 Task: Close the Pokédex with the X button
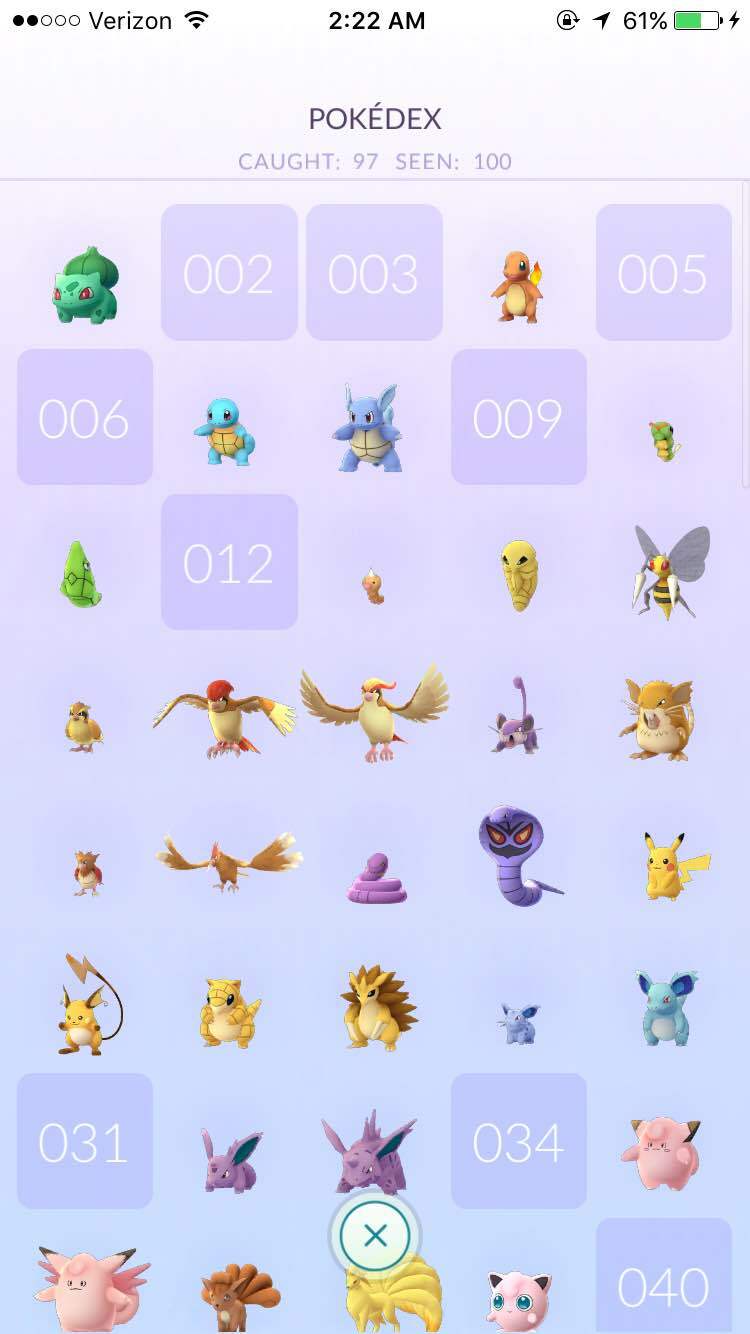(x=375, y=1237)
